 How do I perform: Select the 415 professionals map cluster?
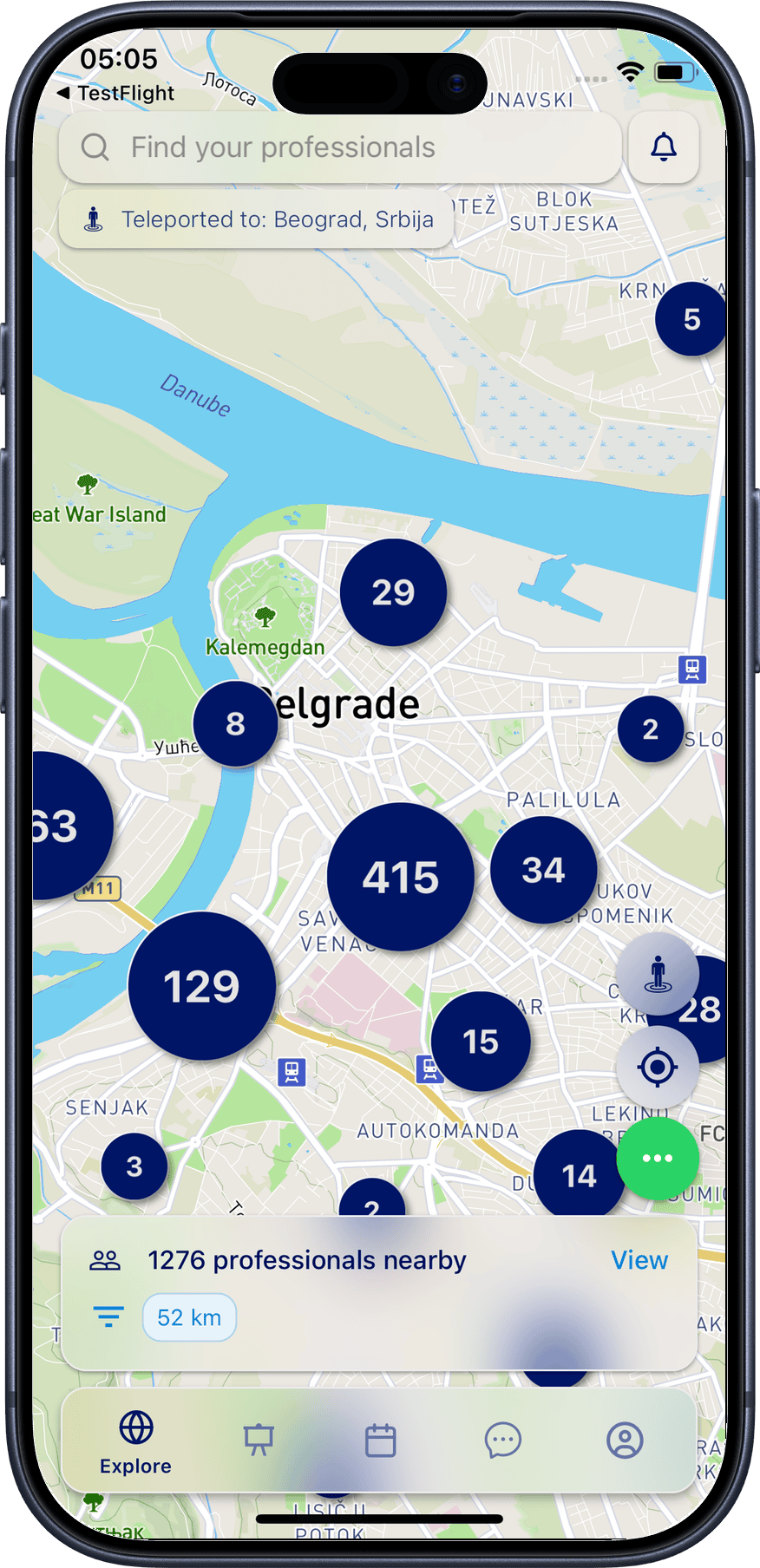click(x=401, y=877)
